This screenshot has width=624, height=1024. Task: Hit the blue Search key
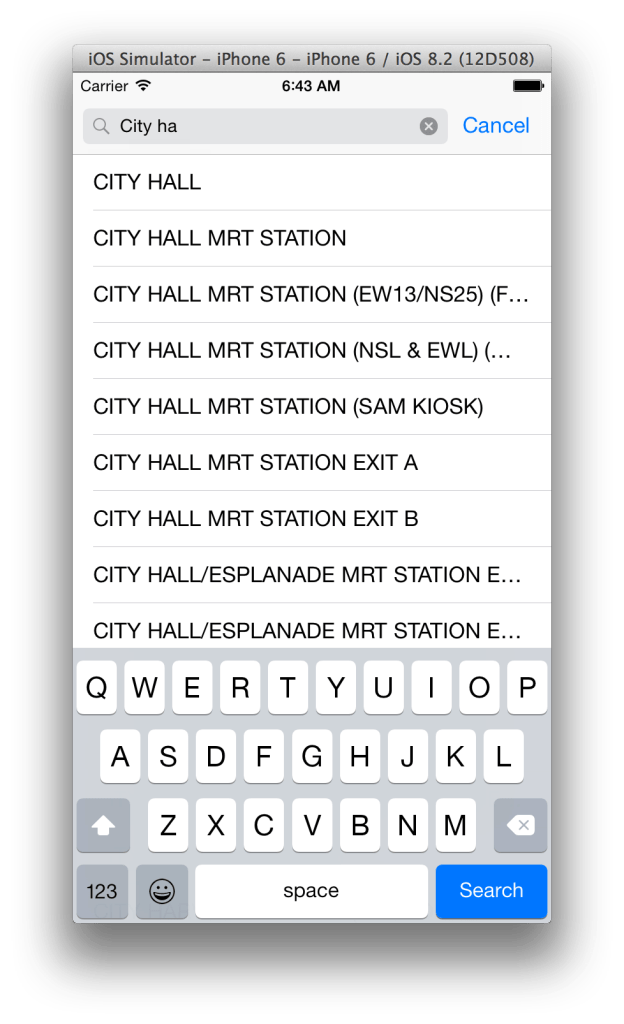pyautogui.click(x=491, y=891)
